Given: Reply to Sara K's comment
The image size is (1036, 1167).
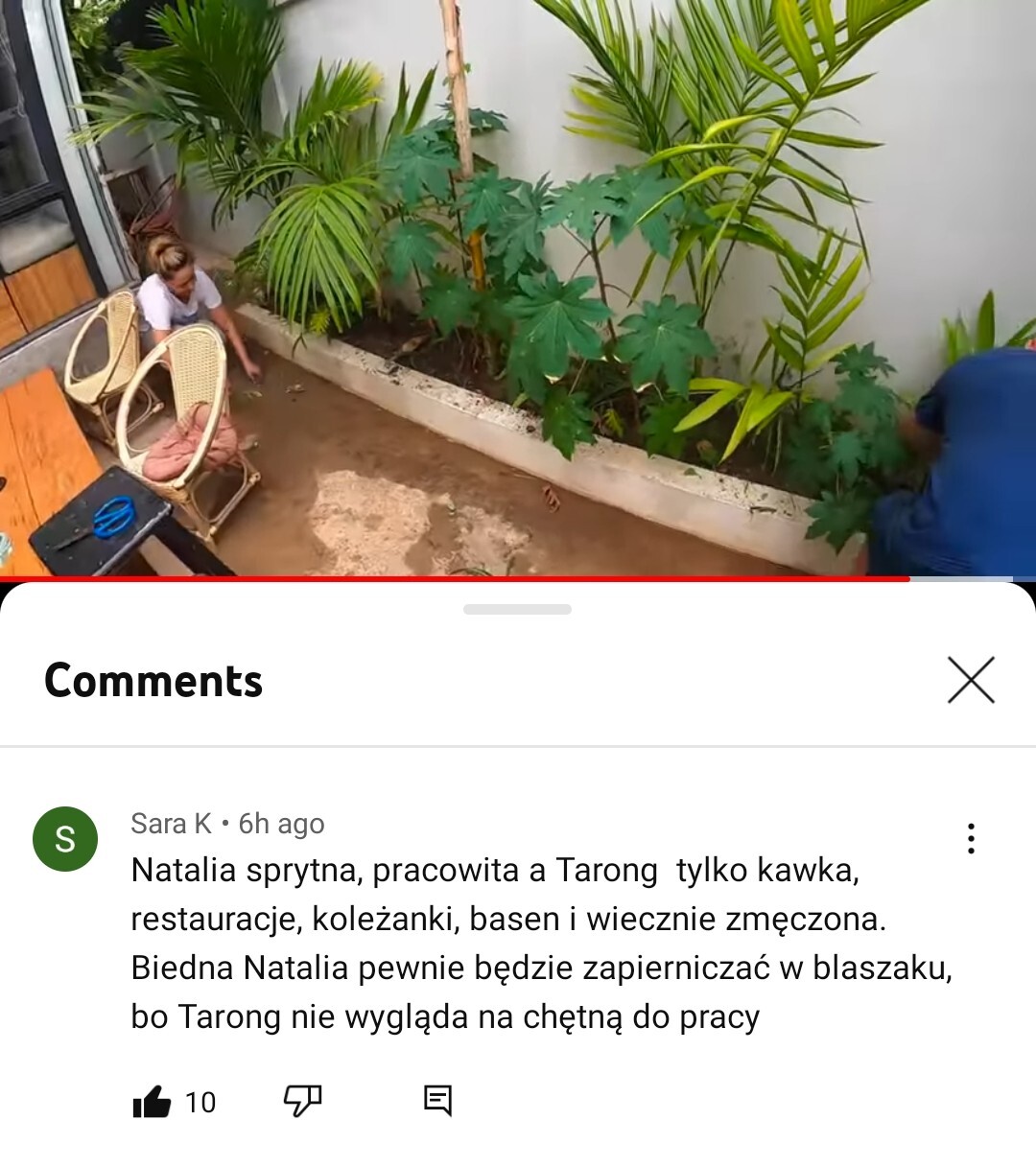Looking at the screenshot, I should point(437,1100).
